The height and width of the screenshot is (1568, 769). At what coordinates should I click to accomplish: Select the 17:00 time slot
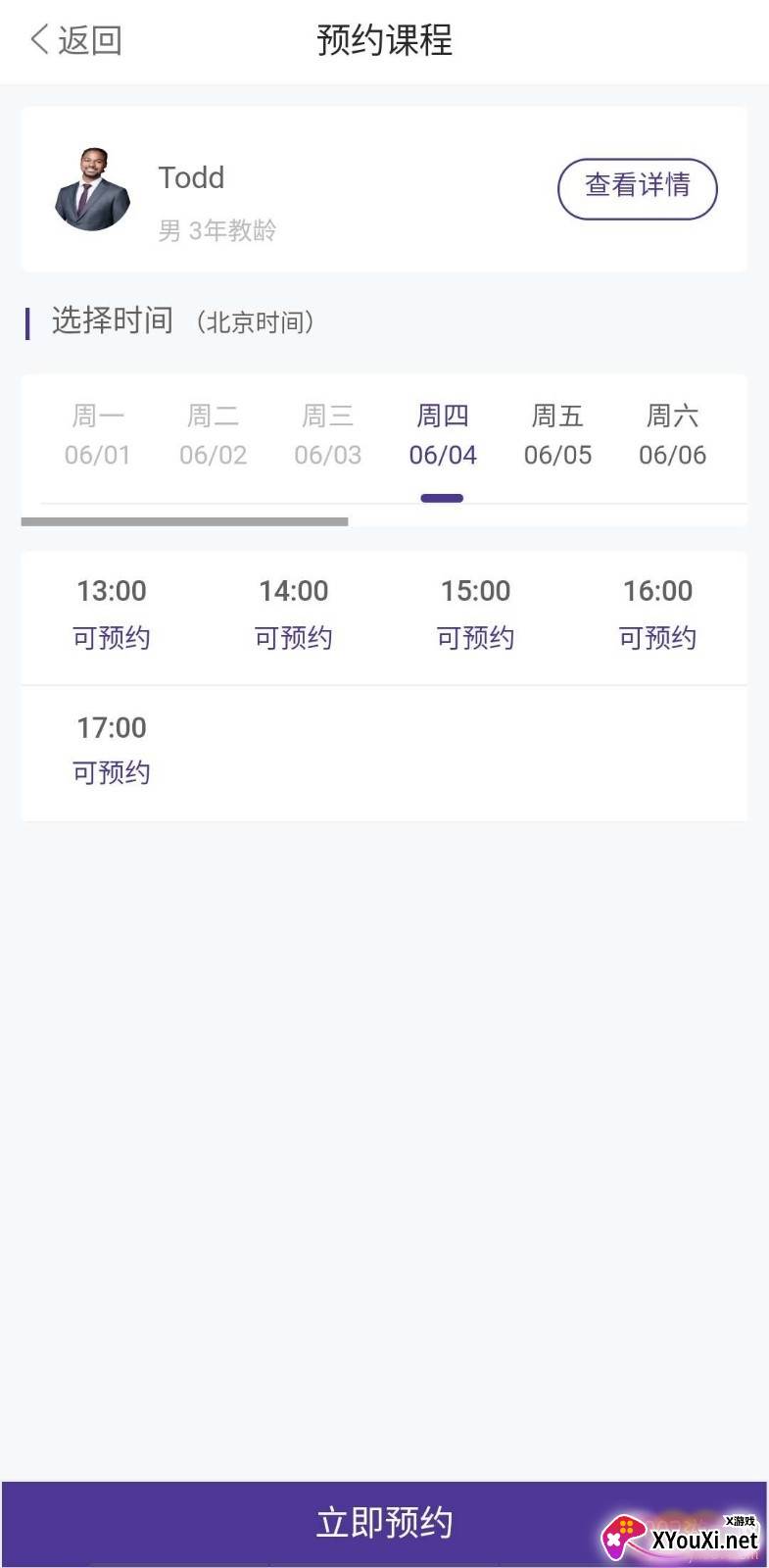tap(112, 750)
